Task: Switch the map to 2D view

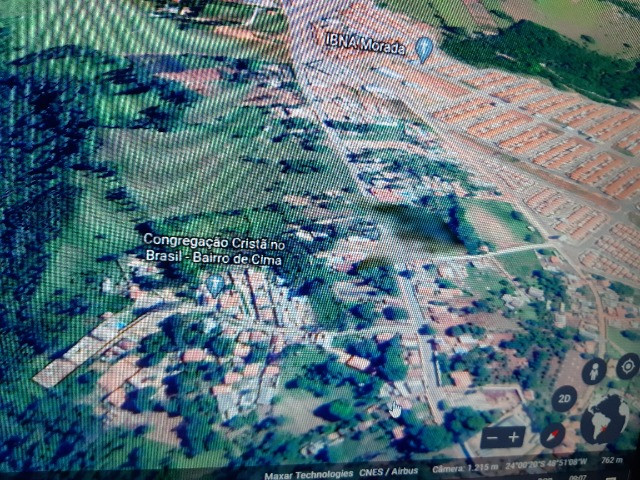Action: [565, 399]
